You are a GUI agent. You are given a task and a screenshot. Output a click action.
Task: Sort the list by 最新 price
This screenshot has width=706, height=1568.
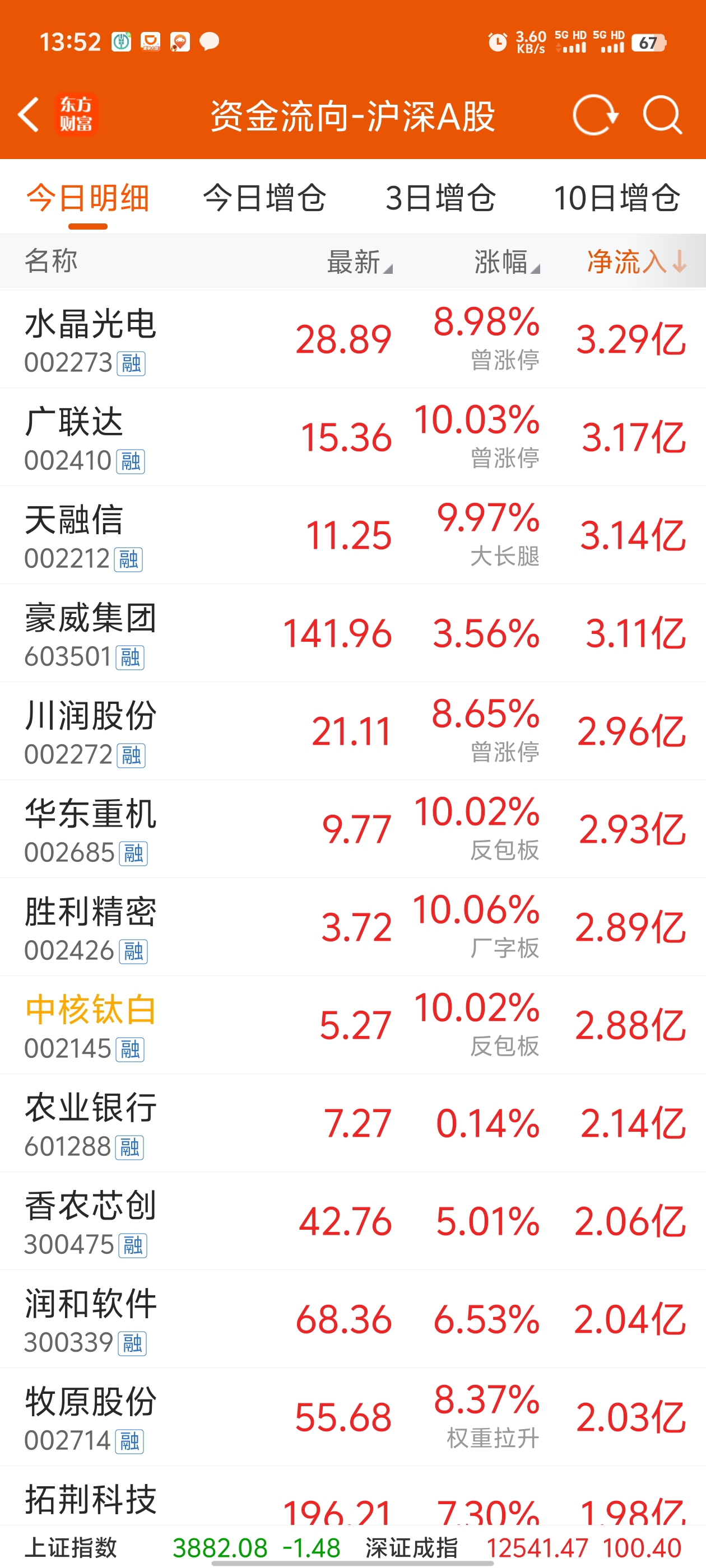(x=359, y=262)
